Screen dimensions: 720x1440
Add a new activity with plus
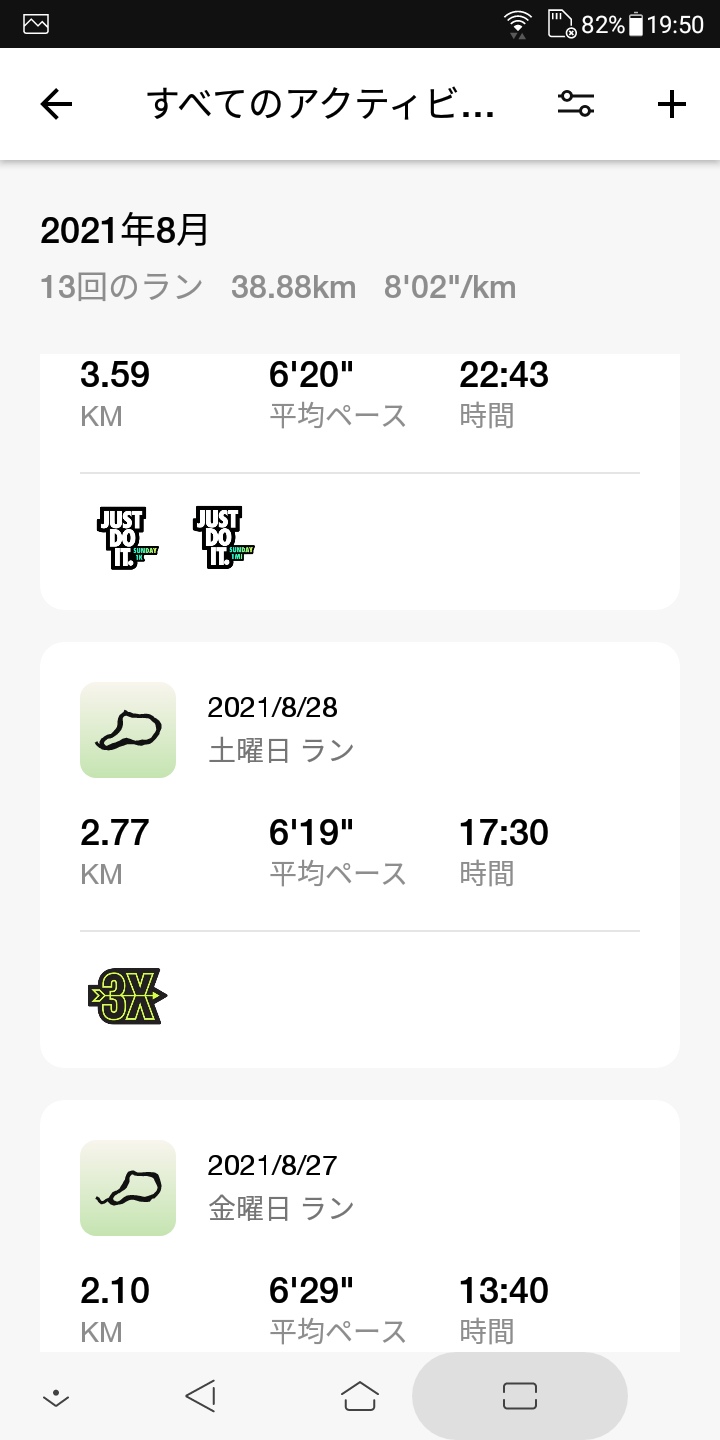[671, 104]
